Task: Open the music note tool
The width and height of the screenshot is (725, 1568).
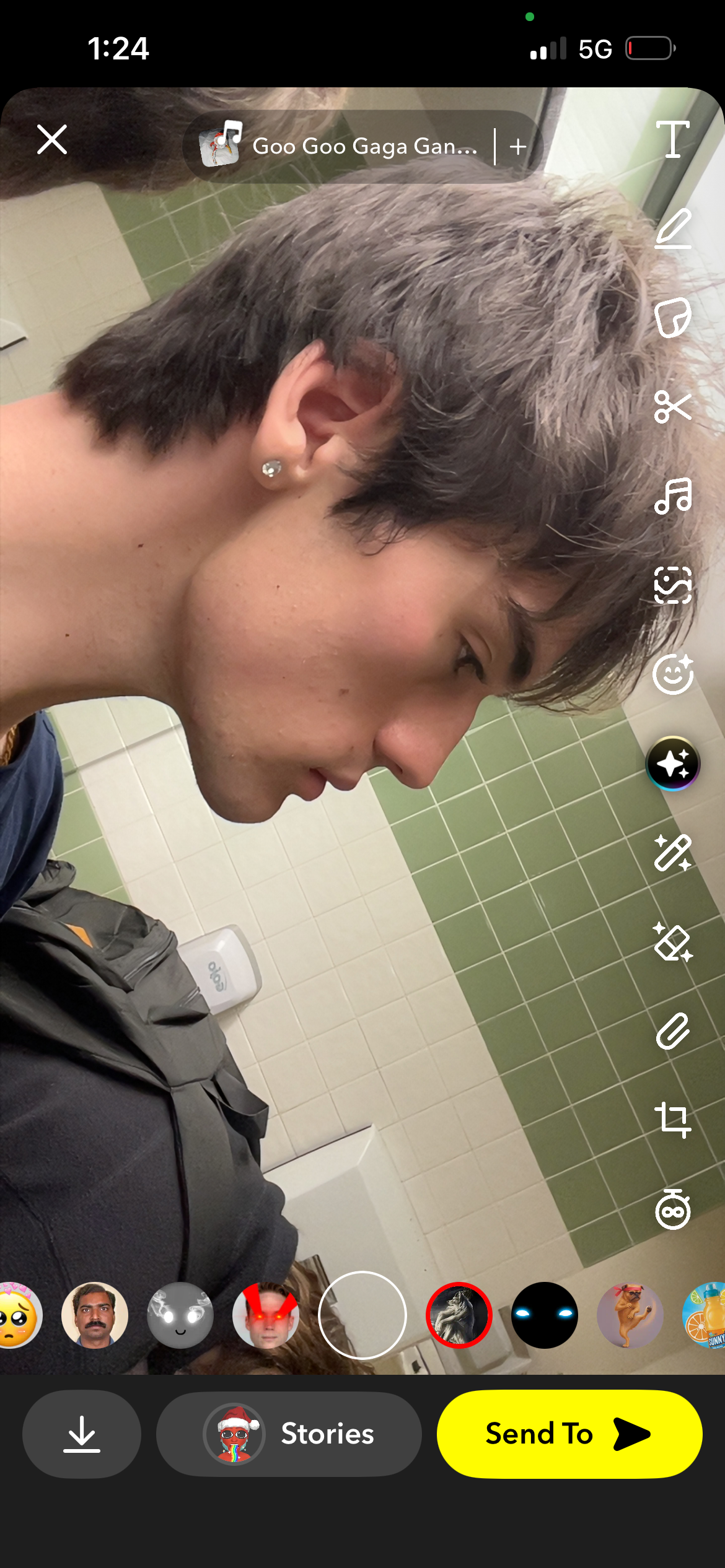Action: point(672,496)
